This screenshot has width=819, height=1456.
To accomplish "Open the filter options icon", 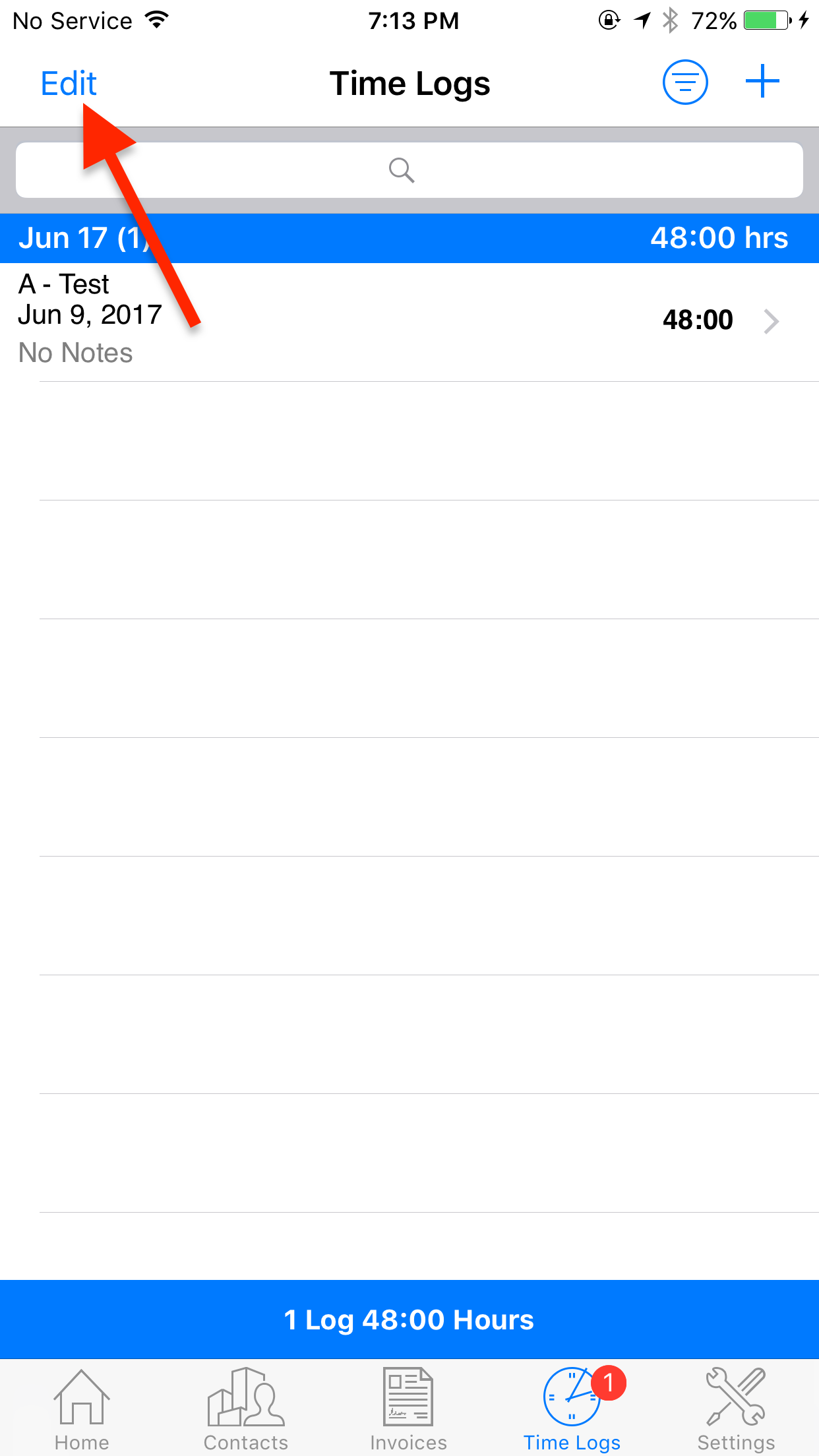I will pos(685,82).
